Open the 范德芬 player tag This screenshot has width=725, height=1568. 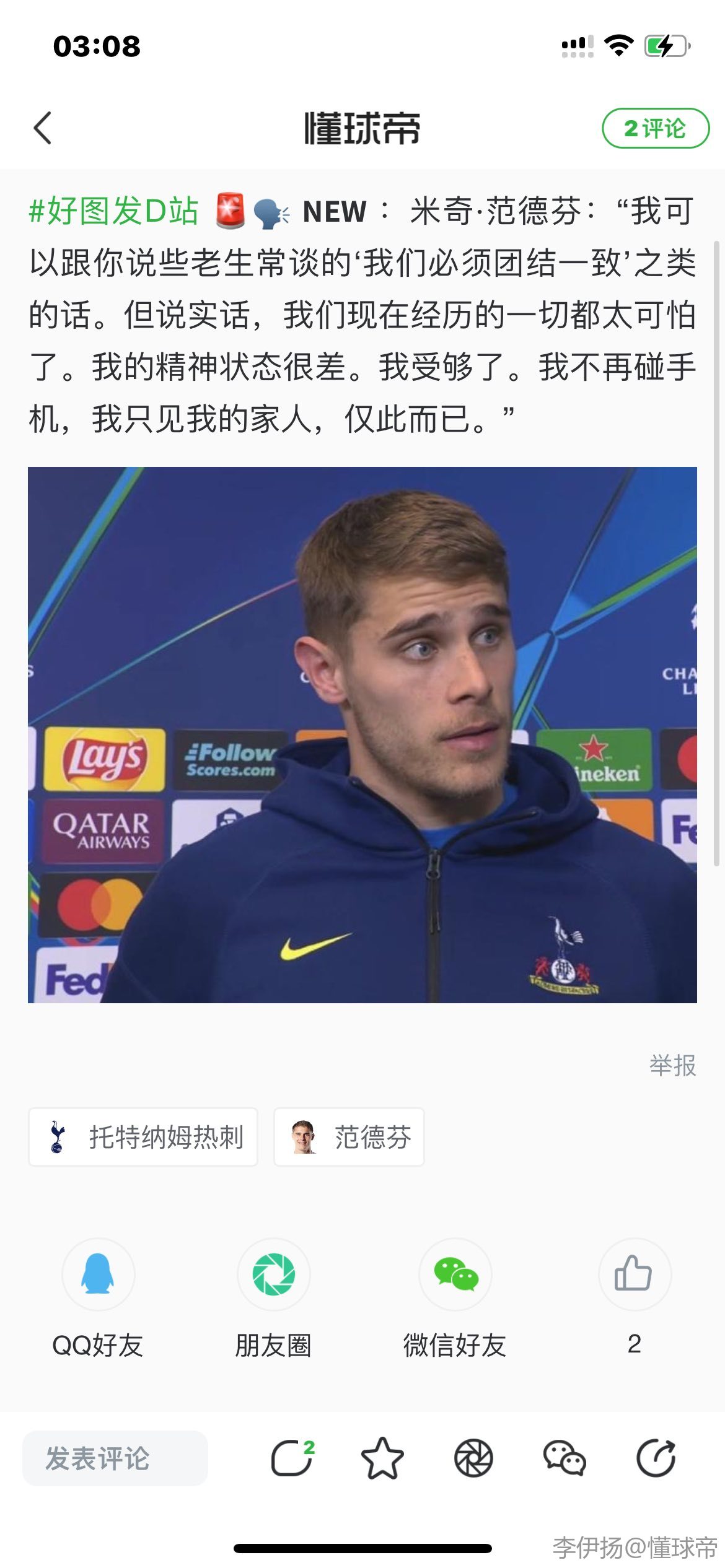[349, 1137]
